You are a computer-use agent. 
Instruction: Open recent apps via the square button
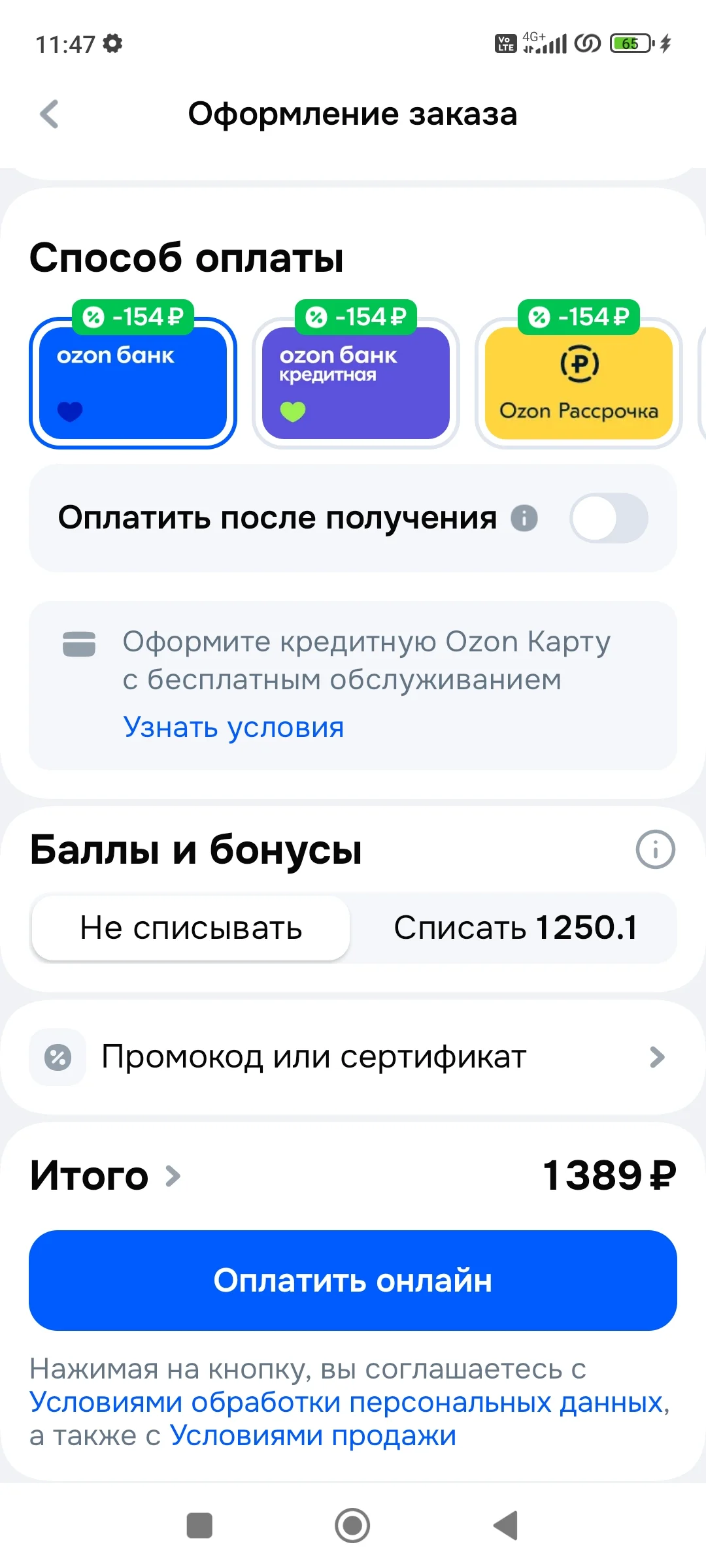coord(199,1526)
